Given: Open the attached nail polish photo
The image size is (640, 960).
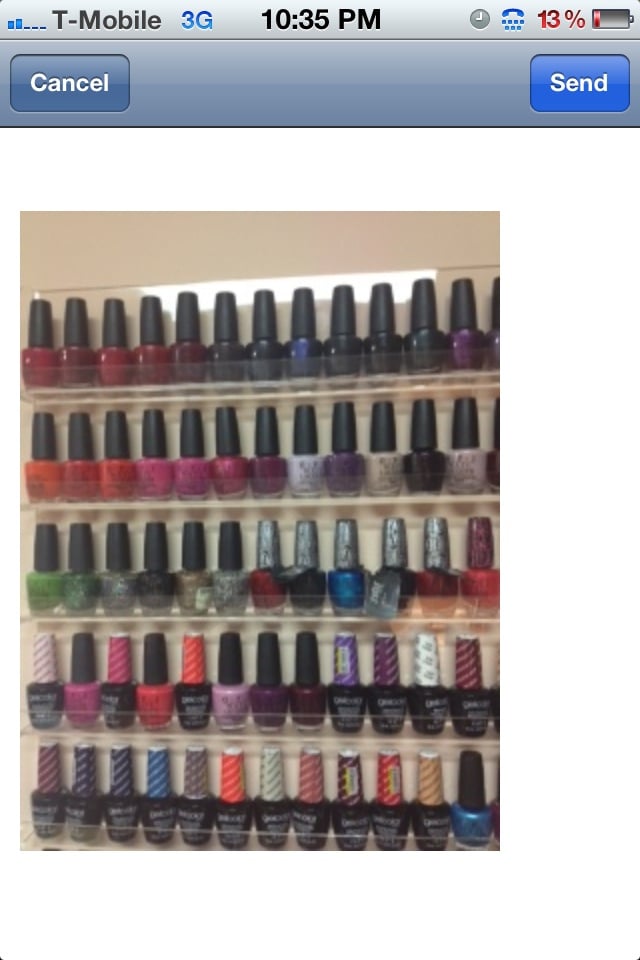Looking at the screenshot, I should (x=260, y=531).
